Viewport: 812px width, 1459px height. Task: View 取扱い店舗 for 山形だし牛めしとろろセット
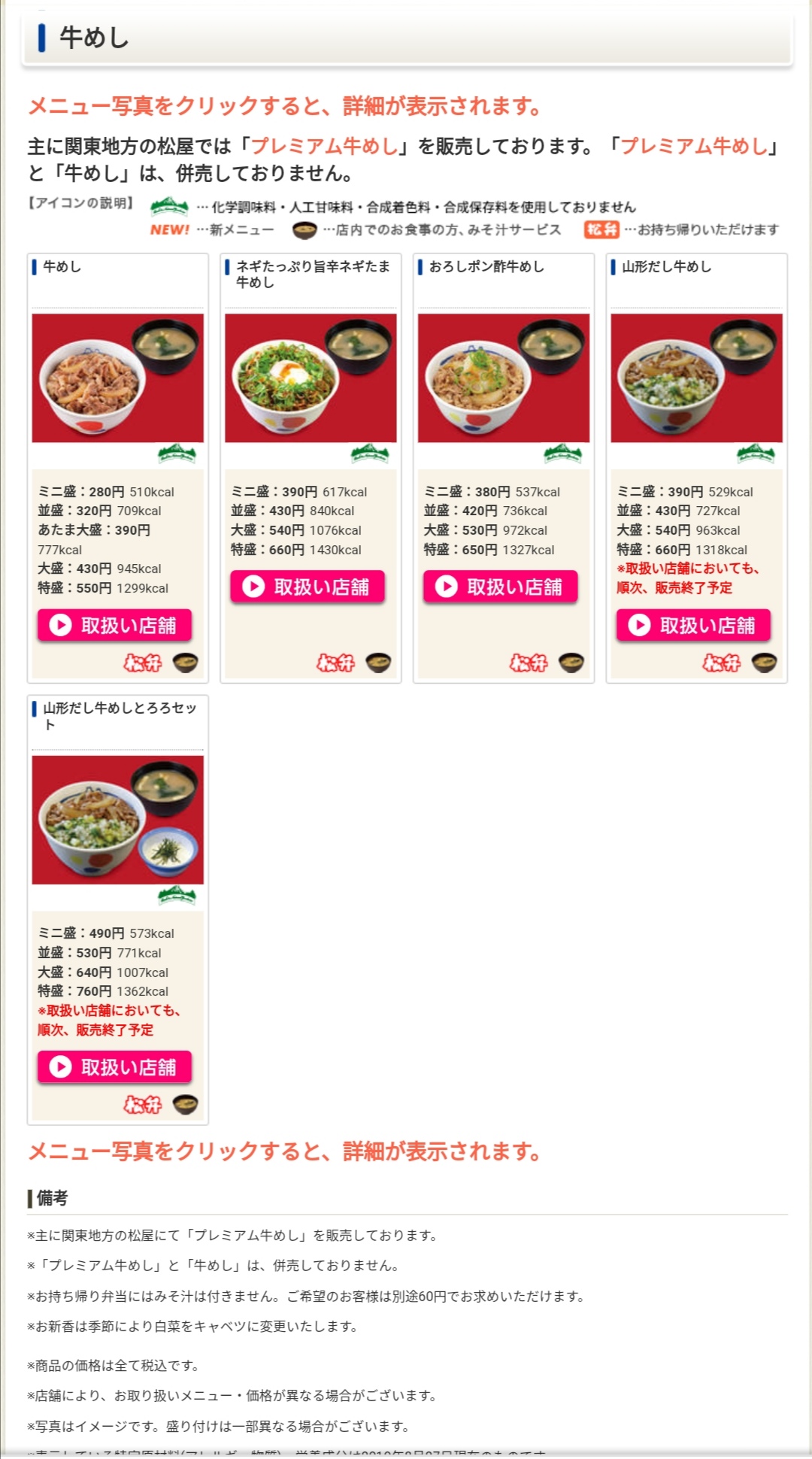[x=115, y=1066]
